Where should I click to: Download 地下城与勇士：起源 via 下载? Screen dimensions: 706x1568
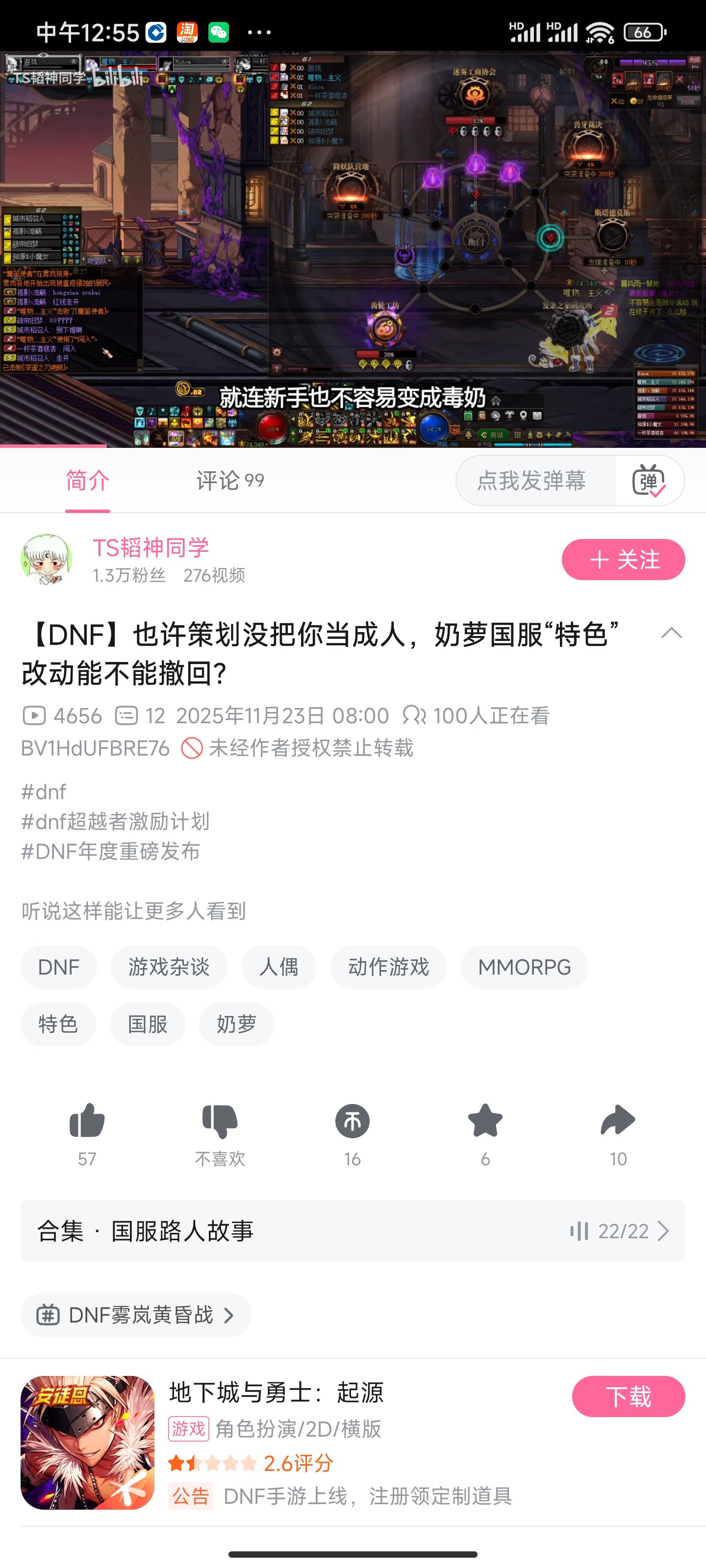coord(628,1396)
